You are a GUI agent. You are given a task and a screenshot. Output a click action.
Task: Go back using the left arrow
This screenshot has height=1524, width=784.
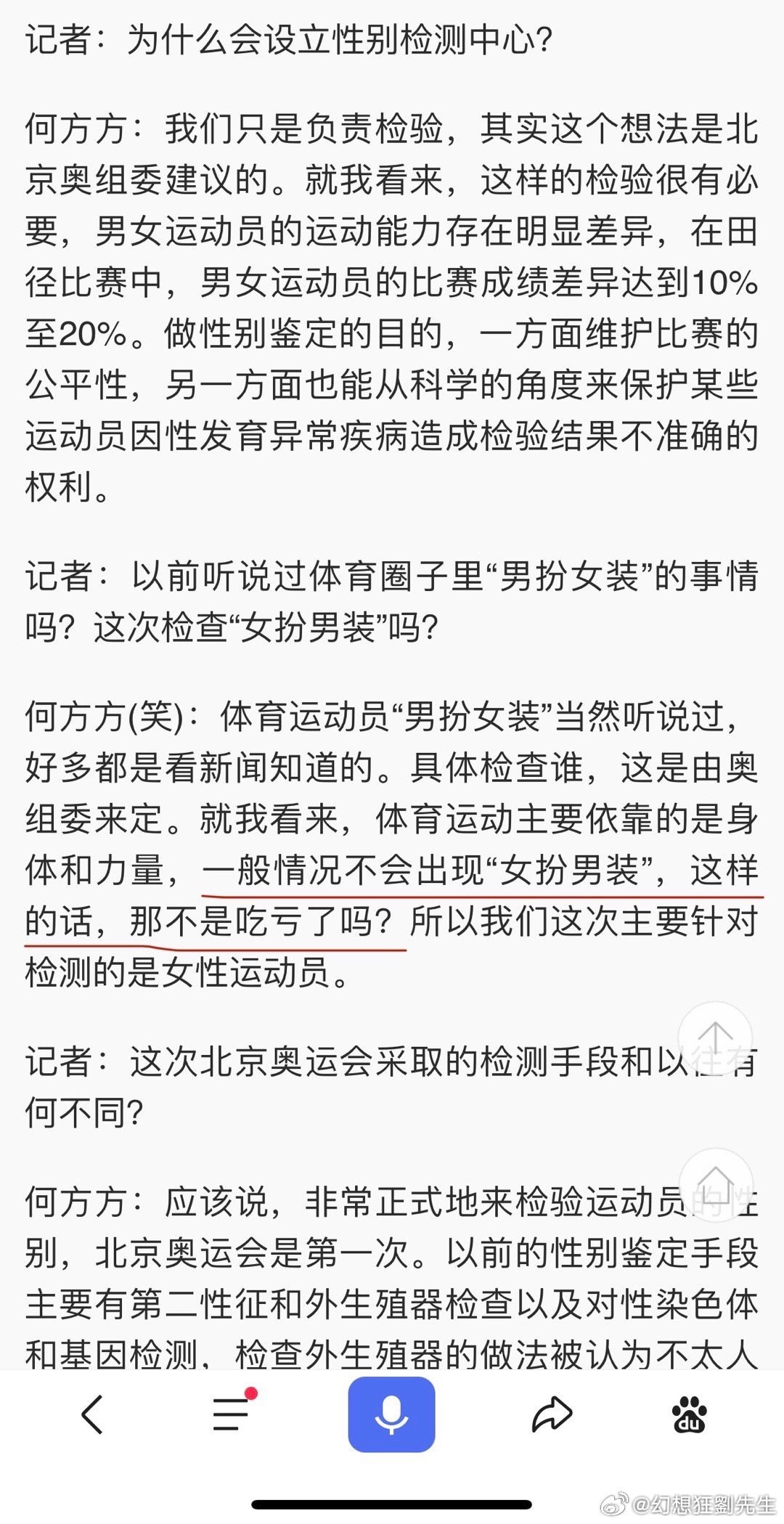(x=92, y=1414)
